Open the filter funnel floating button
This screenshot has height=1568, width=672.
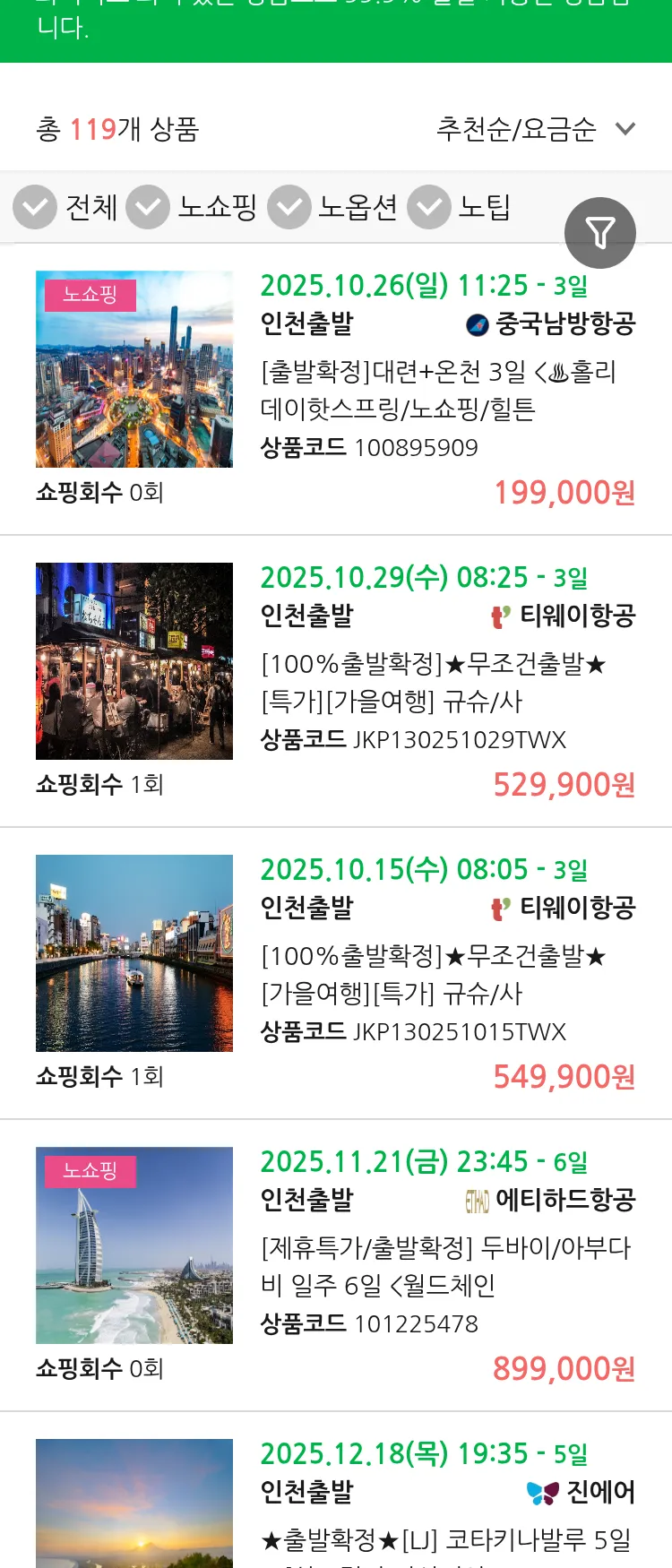coord(600,232)
